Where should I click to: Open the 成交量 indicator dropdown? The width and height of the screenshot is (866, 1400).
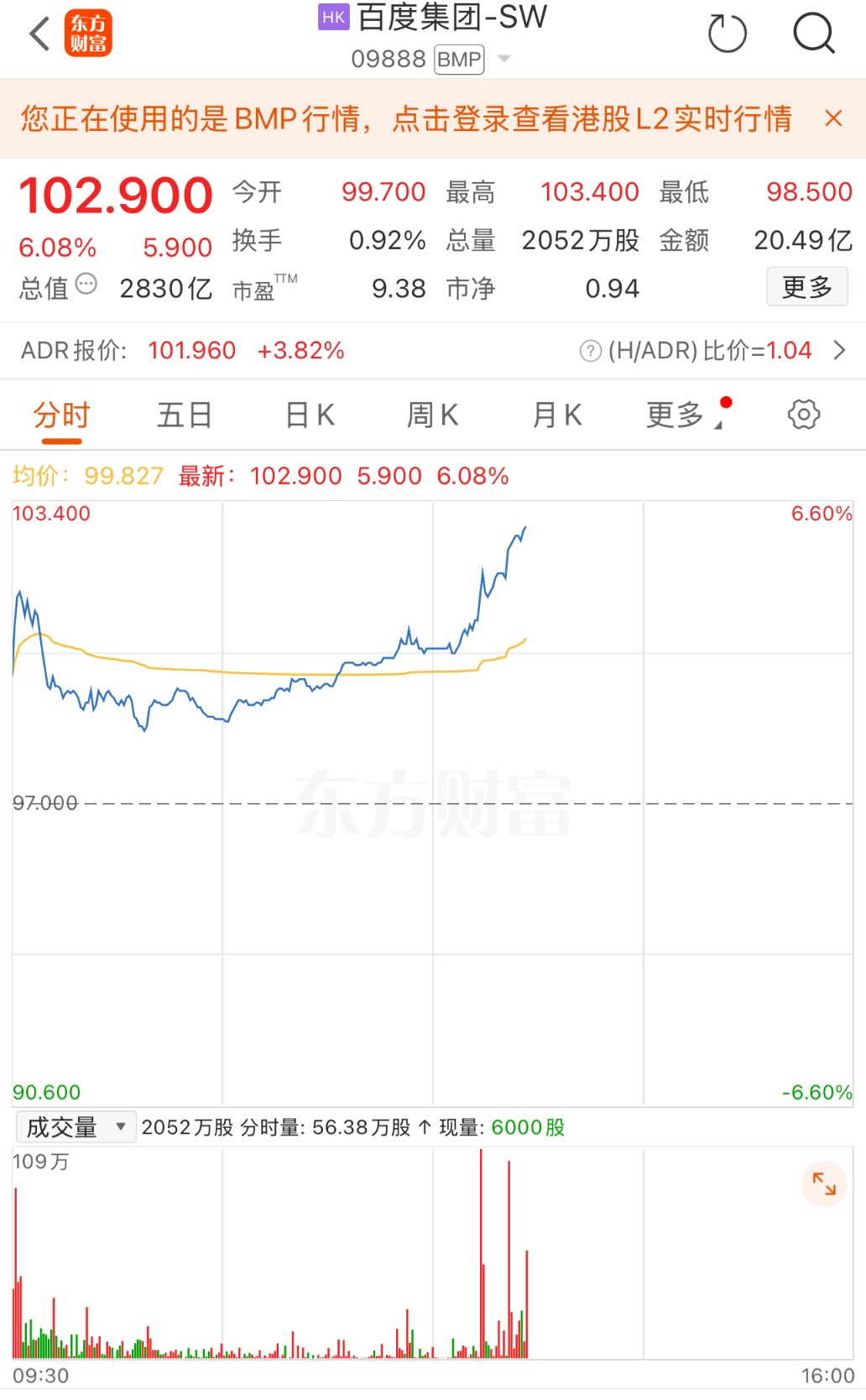click(76, 1126)
